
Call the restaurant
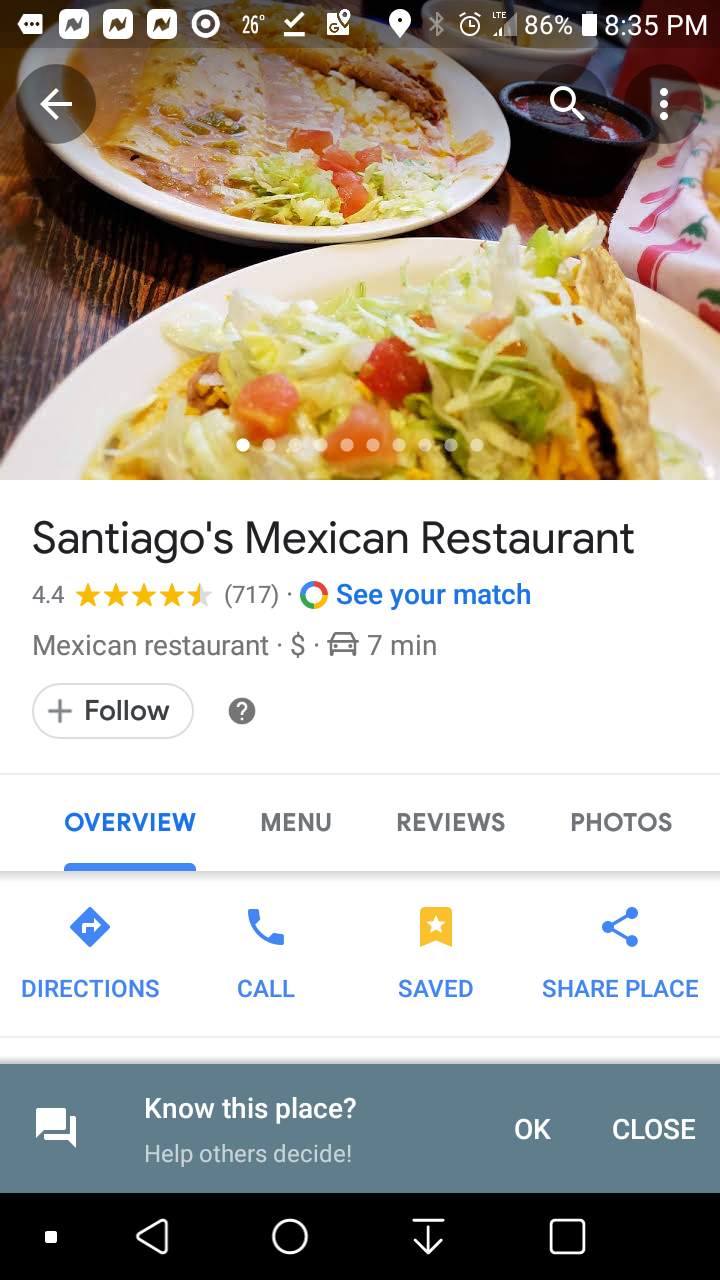pos(266,953)
